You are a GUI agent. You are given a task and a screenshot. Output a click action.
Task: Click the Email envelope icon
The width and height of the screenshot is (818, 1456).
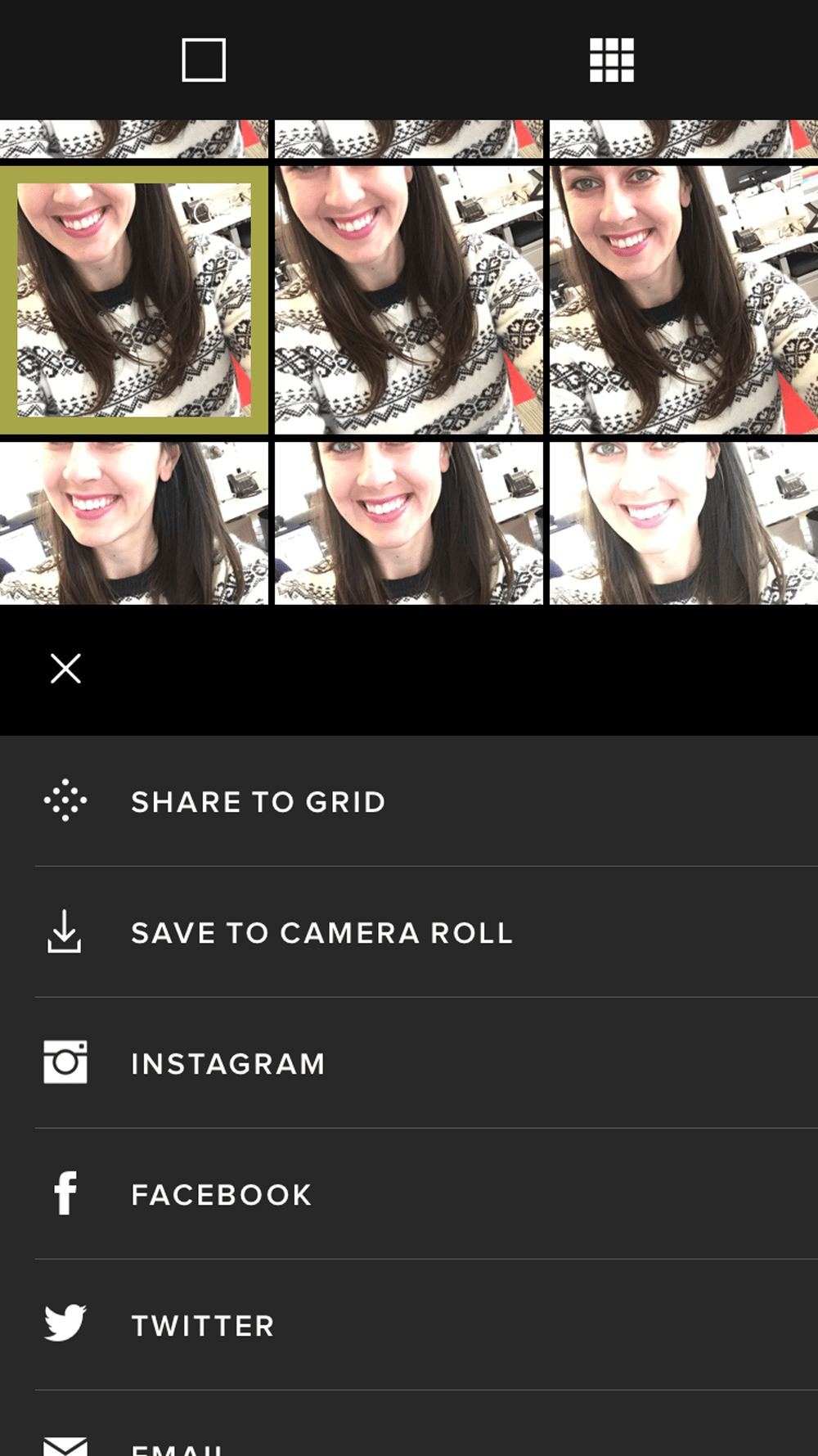tap(65, 1446)
